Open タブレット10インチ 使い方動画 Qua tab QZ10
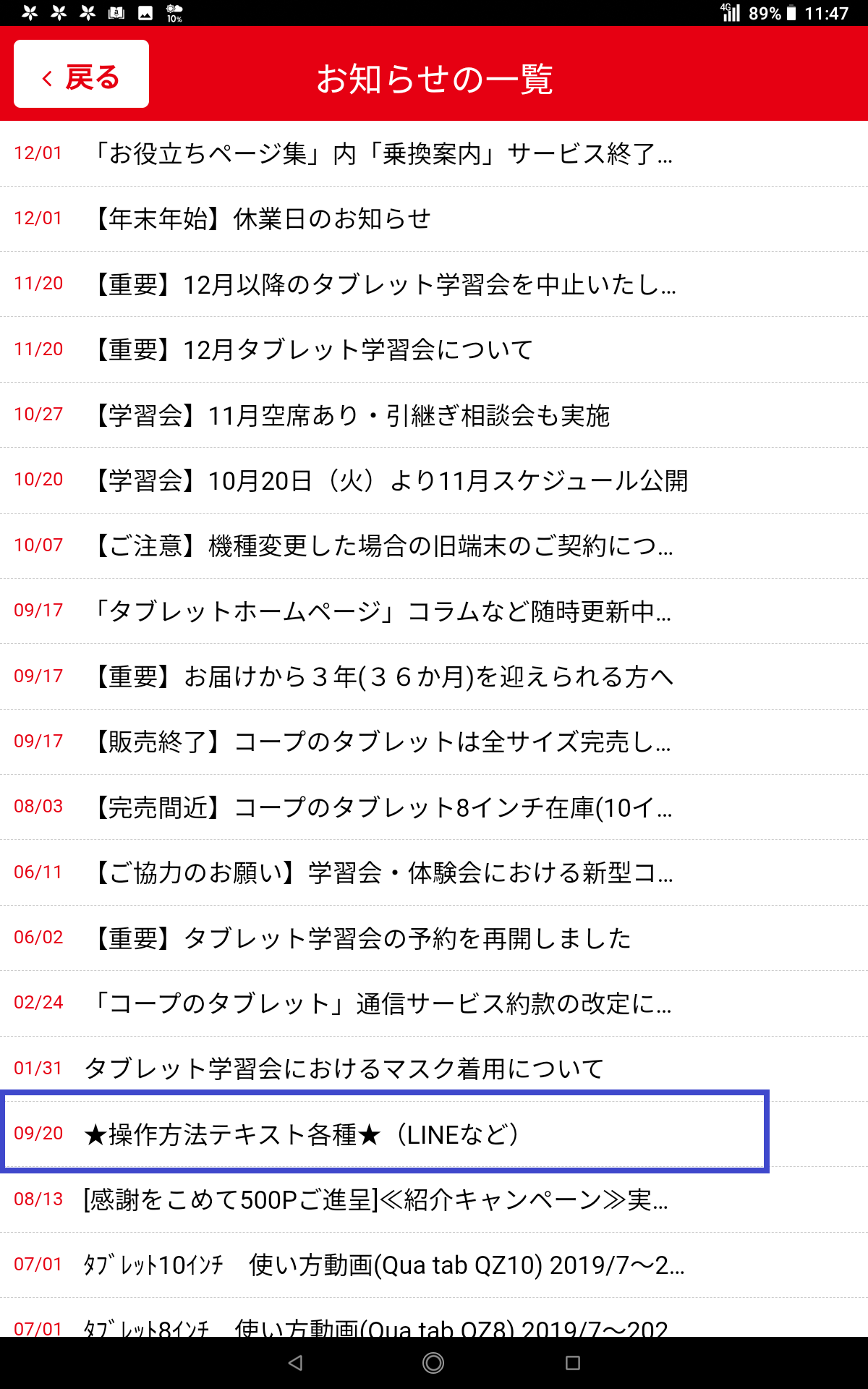Viewport: 868px width, 1389px height. click(x=434, y=1265)
